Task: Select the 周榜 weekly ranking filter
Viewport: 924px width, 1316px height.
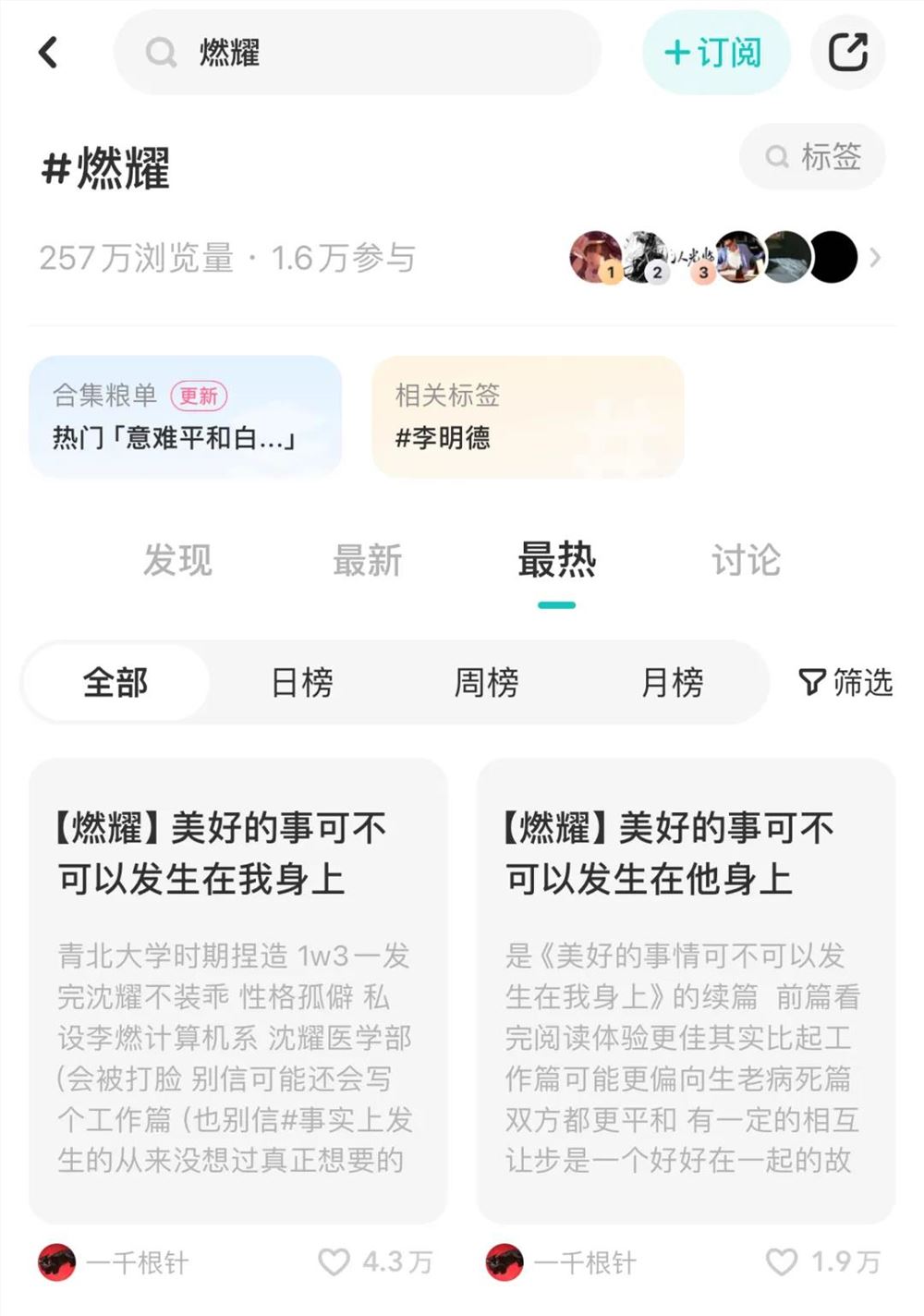Action: [485, 682]
